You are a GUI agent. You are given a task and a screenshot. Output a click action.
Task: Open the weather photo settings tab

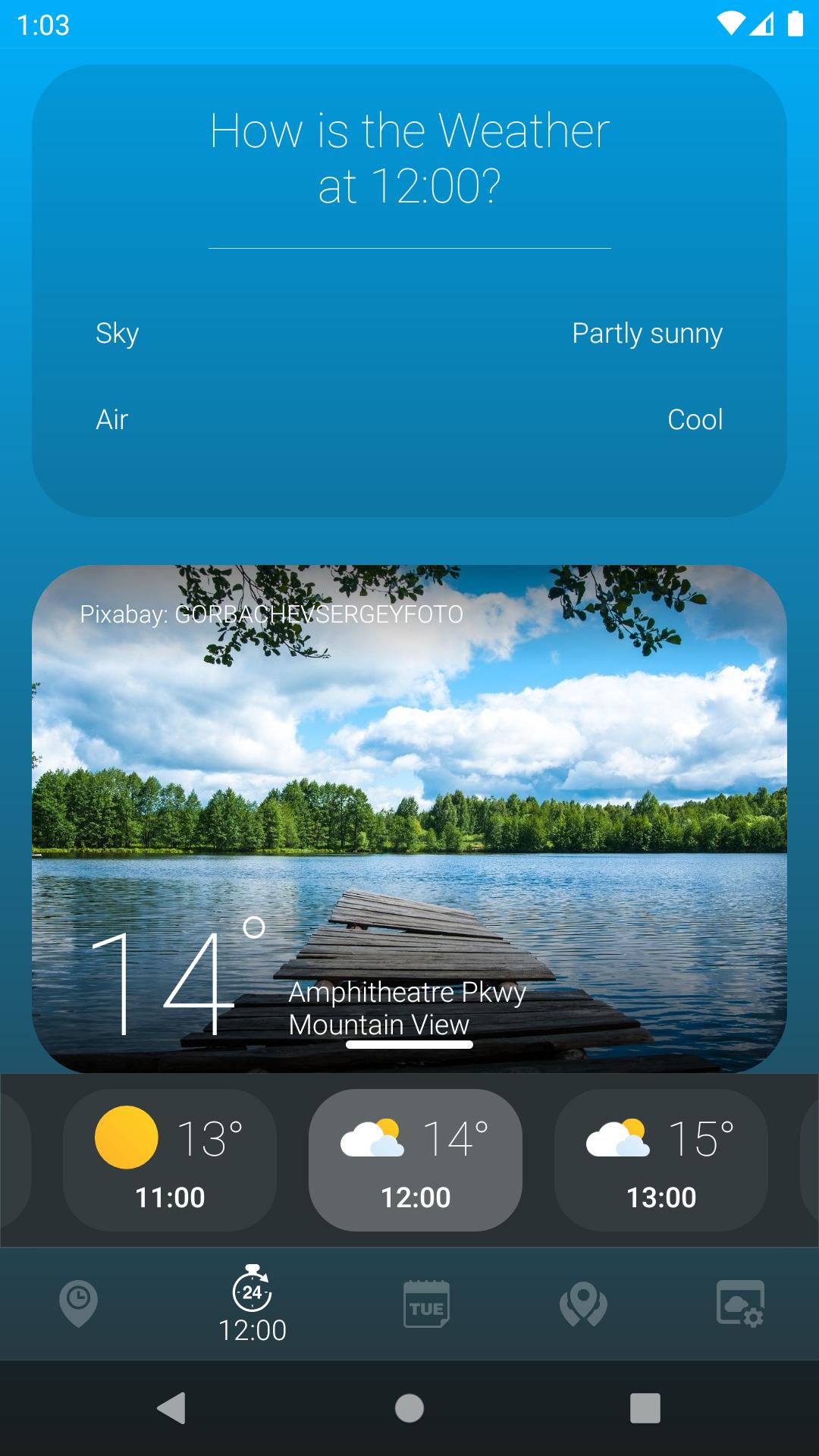coord(740,1304)
